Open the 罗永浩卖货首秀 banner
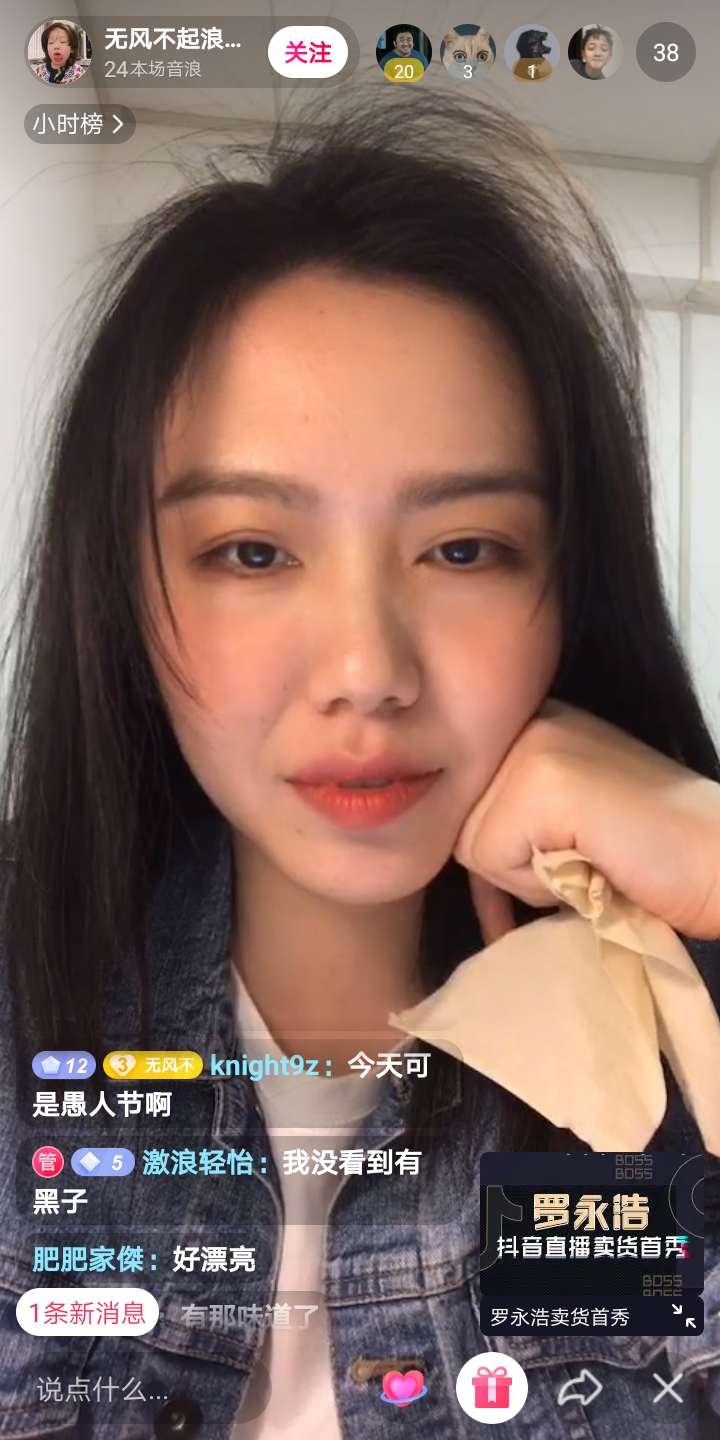The width and height of the screenshot is (720, 1440). 592,1224
